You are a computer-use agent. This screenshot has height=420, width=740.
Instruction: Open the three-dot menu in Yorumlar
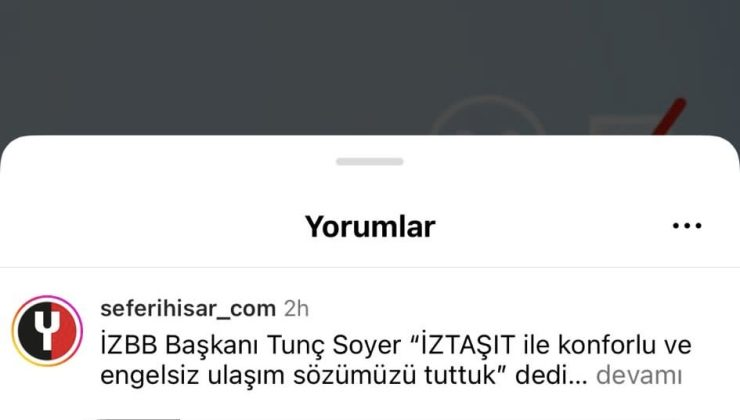coord(687,226)
